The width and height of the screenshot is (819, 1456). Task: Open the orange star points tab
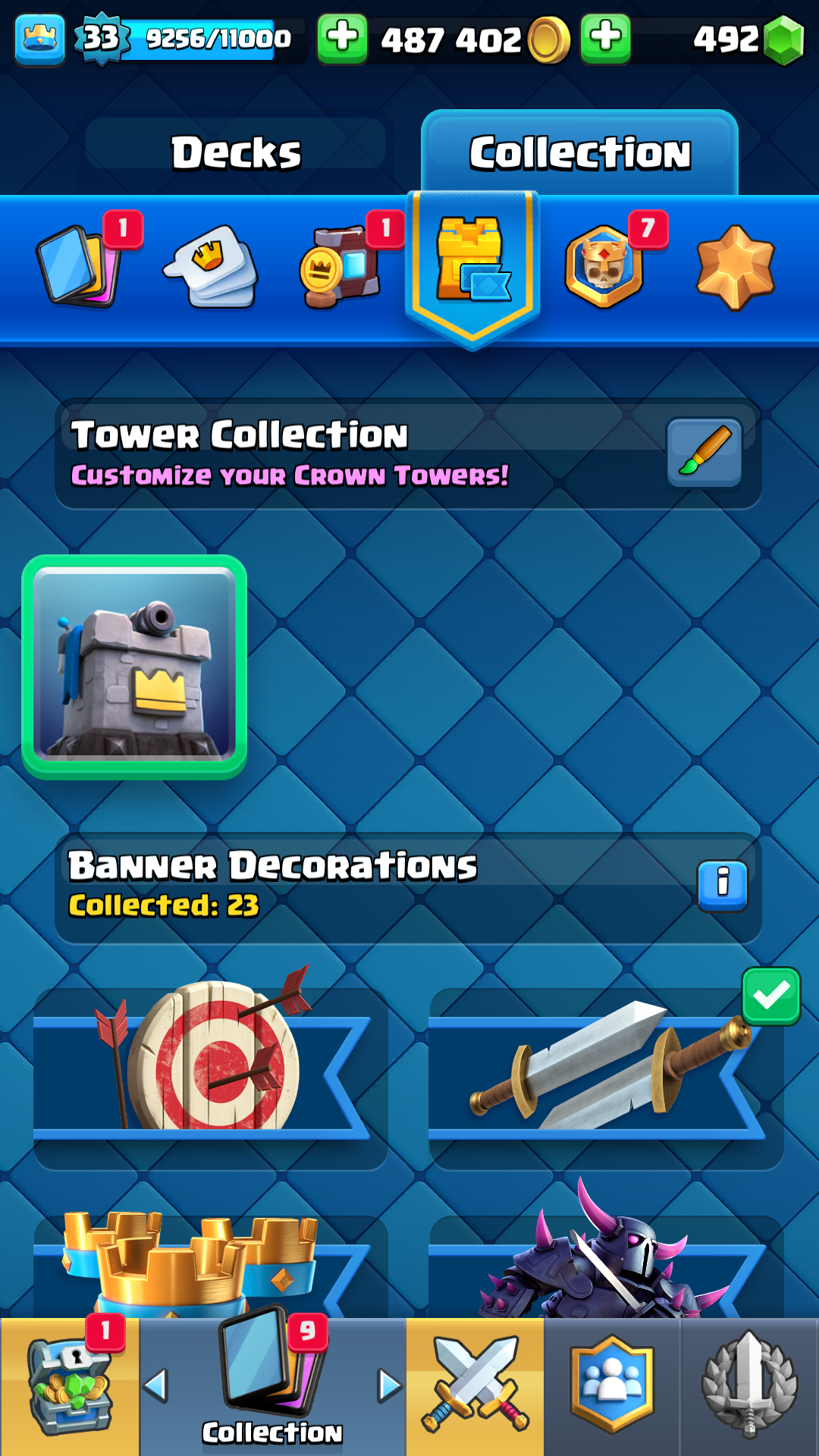[735, 267]
